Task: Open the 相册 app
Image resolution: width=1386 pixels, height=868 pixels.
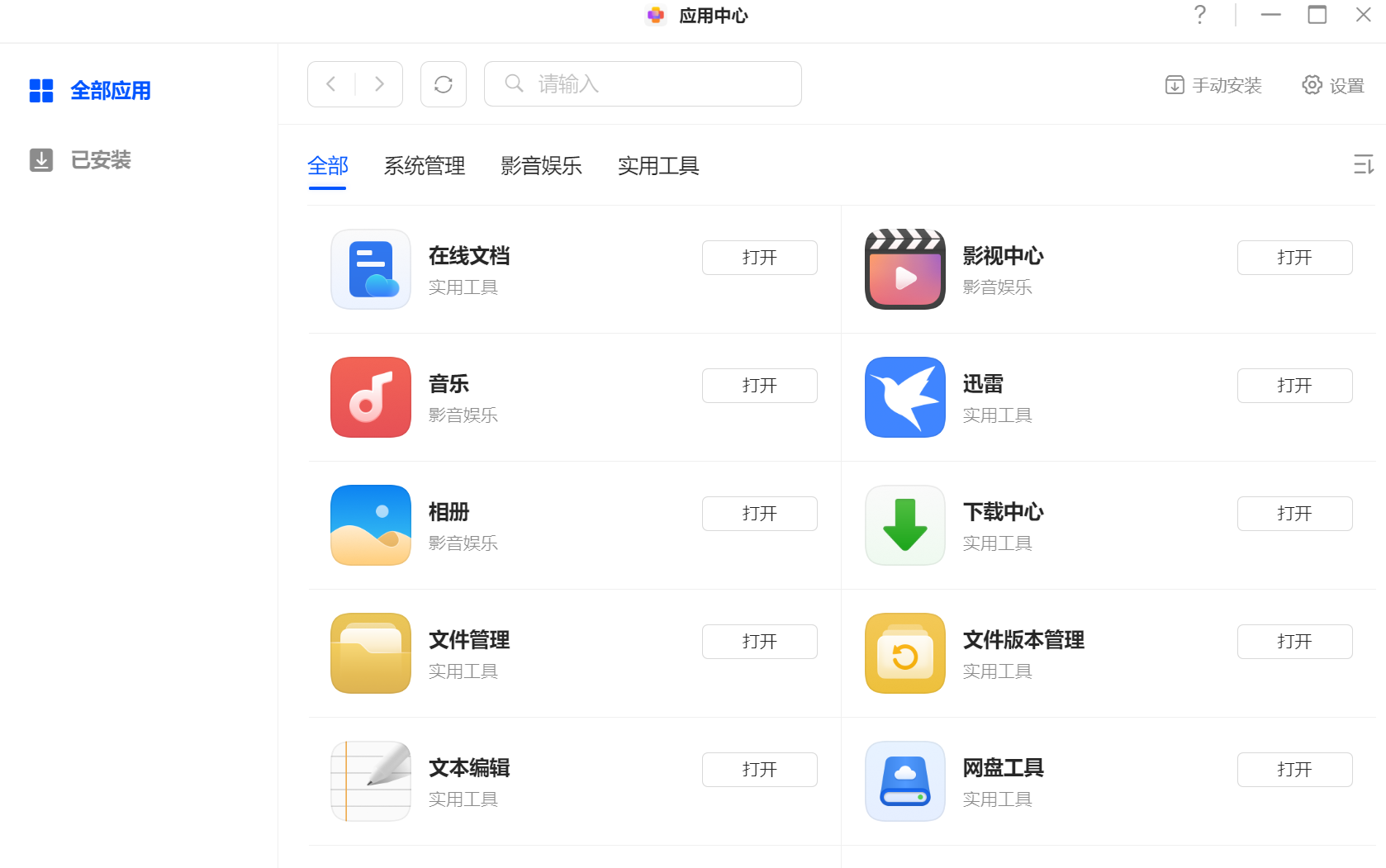Action: point(759,514)
